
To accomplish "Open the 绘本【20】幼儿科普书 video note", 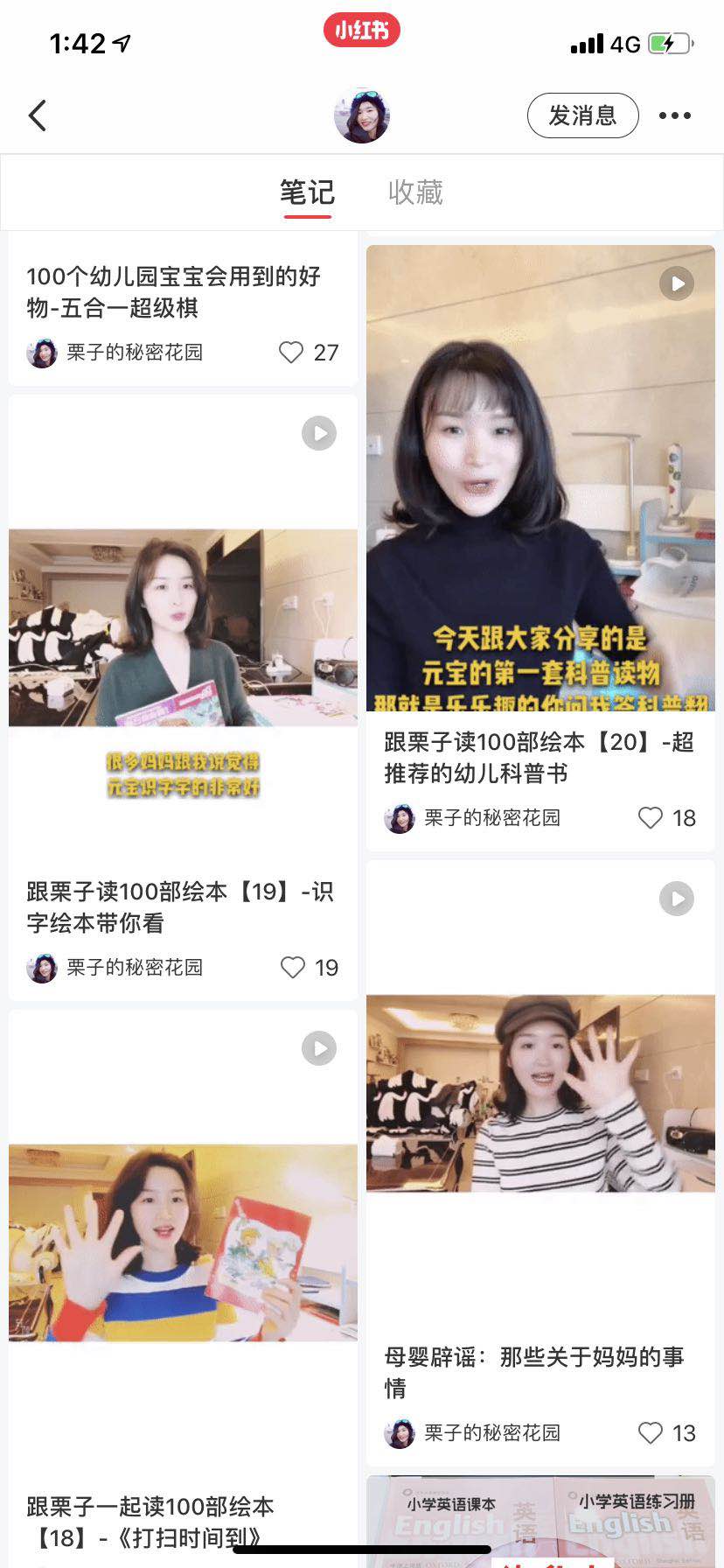I will point(540,478).
